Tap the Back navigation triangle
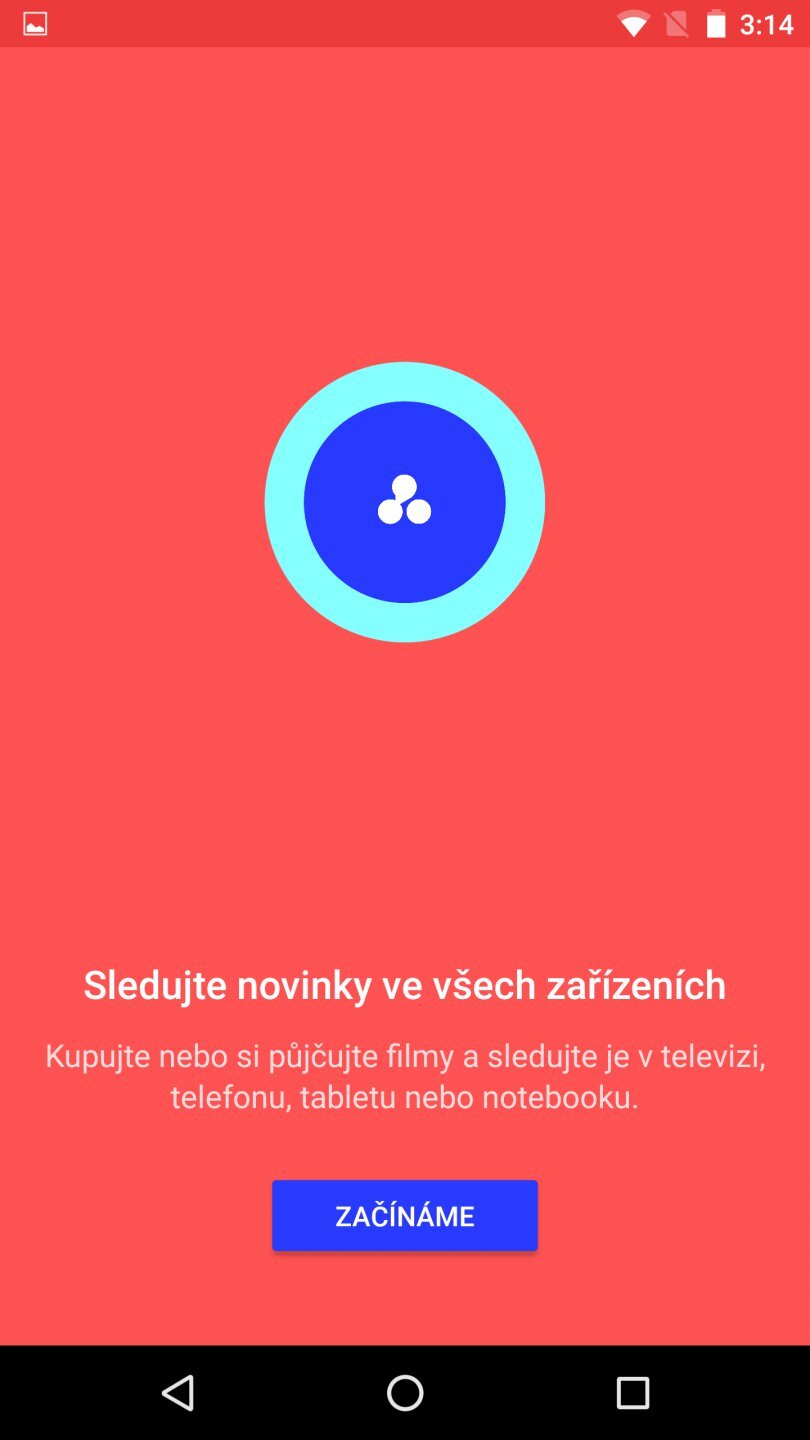The height and width of the screenshot is (1440, 810). 179,1393
